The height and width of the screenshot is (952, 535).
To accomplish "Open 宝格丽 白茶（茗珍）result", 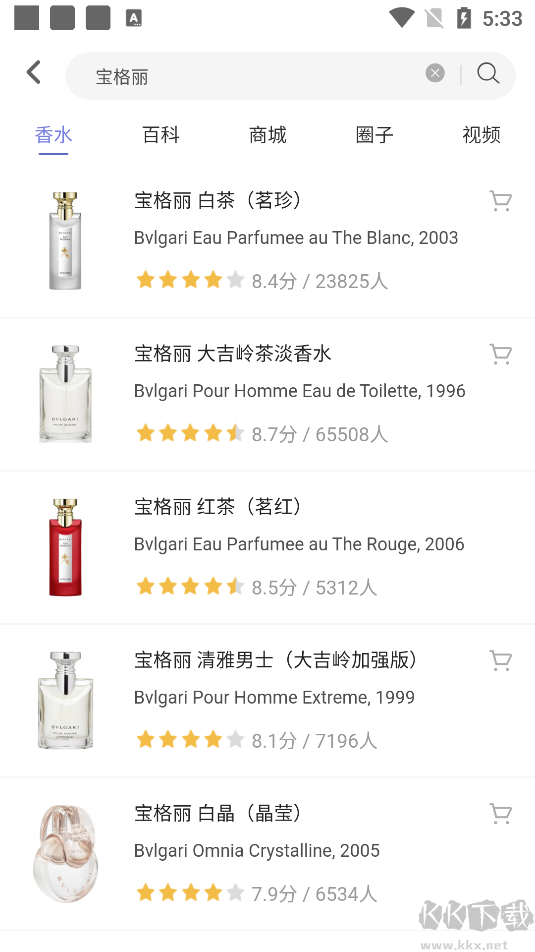I will (267, 241).
